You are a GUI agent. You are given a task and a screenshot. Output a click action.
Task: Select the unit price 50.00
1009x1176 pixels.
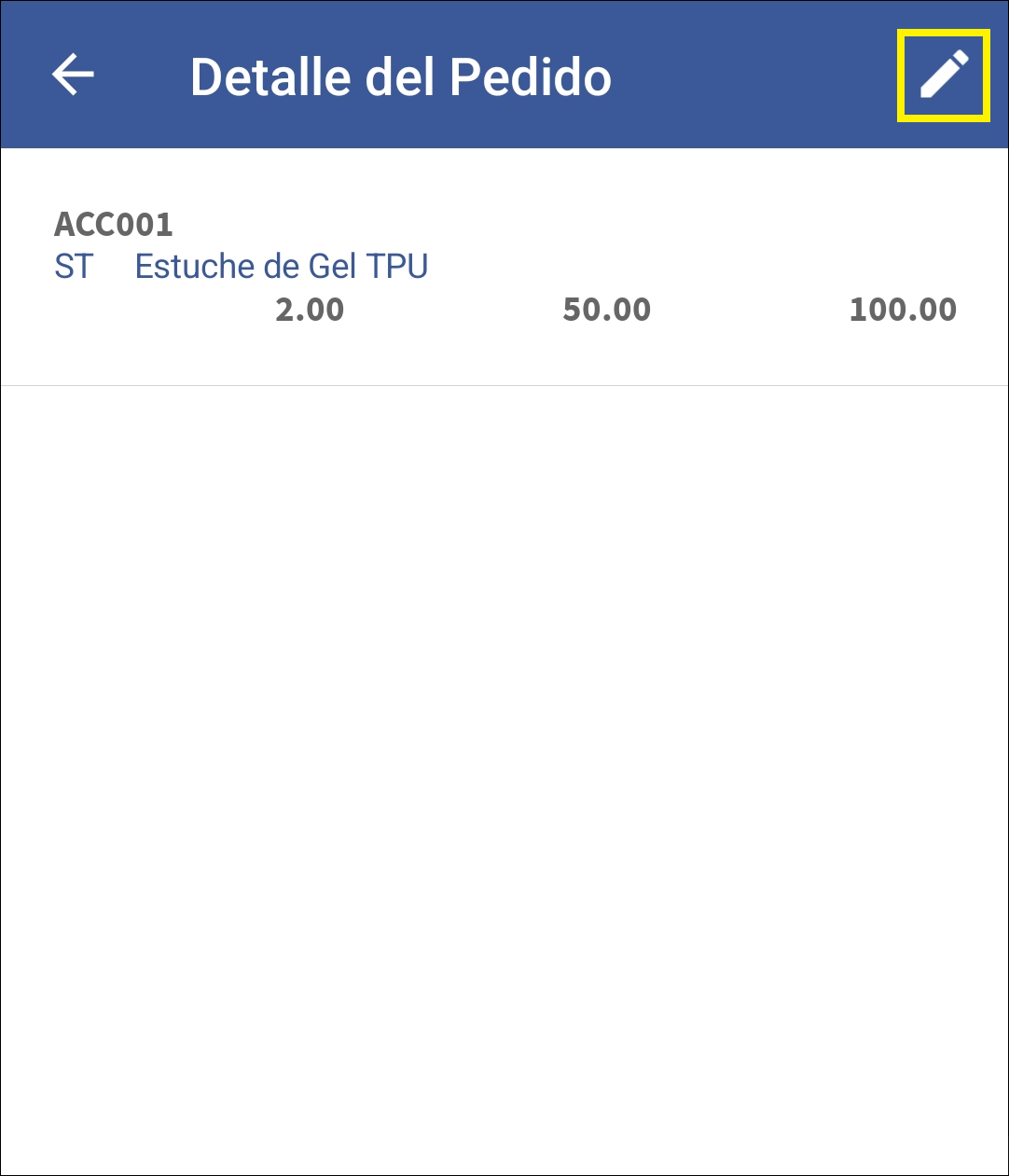click(608, 310)
